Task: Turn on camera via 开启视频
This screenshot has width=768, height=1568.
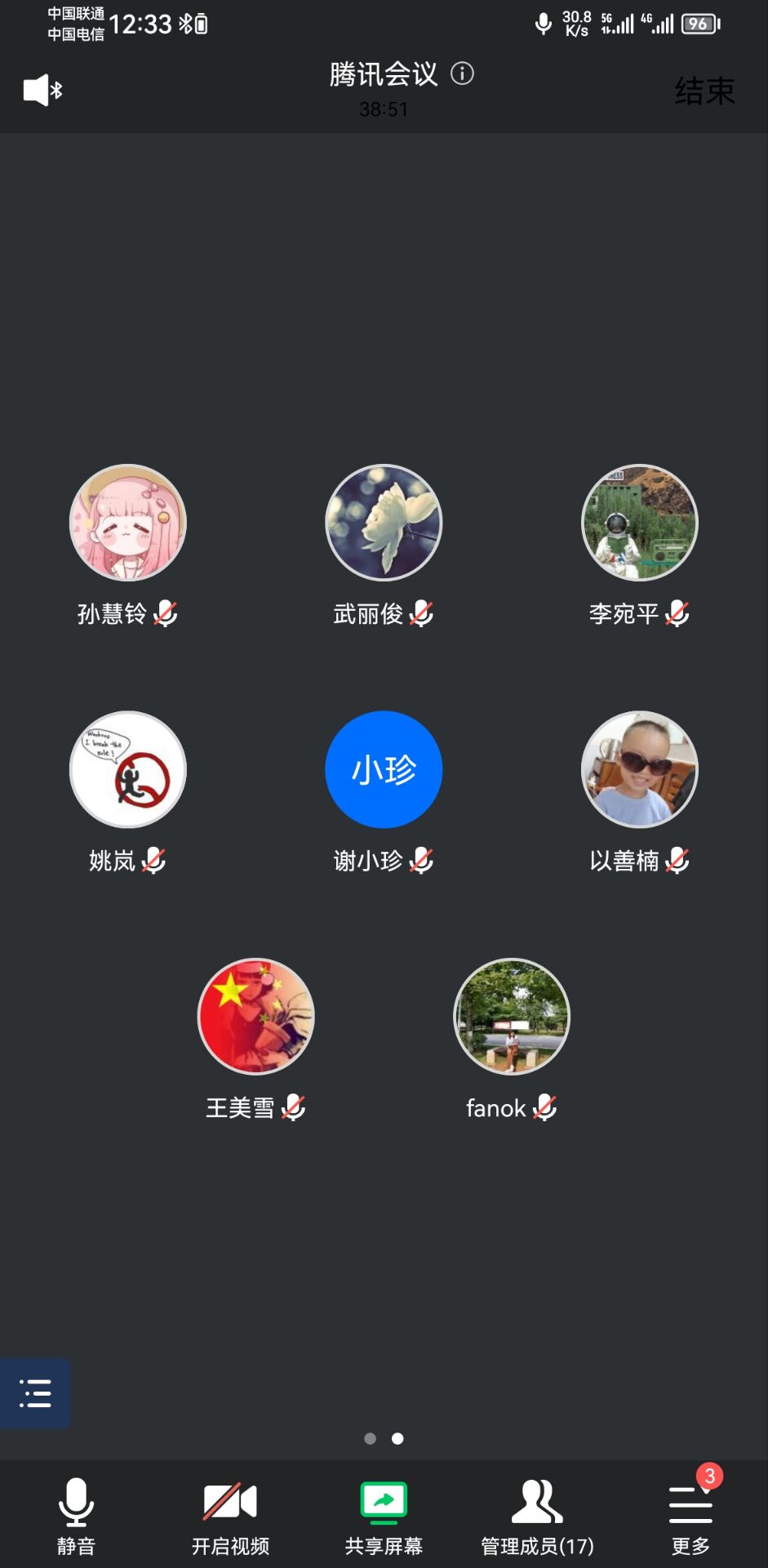Action: coord(230,1516)
